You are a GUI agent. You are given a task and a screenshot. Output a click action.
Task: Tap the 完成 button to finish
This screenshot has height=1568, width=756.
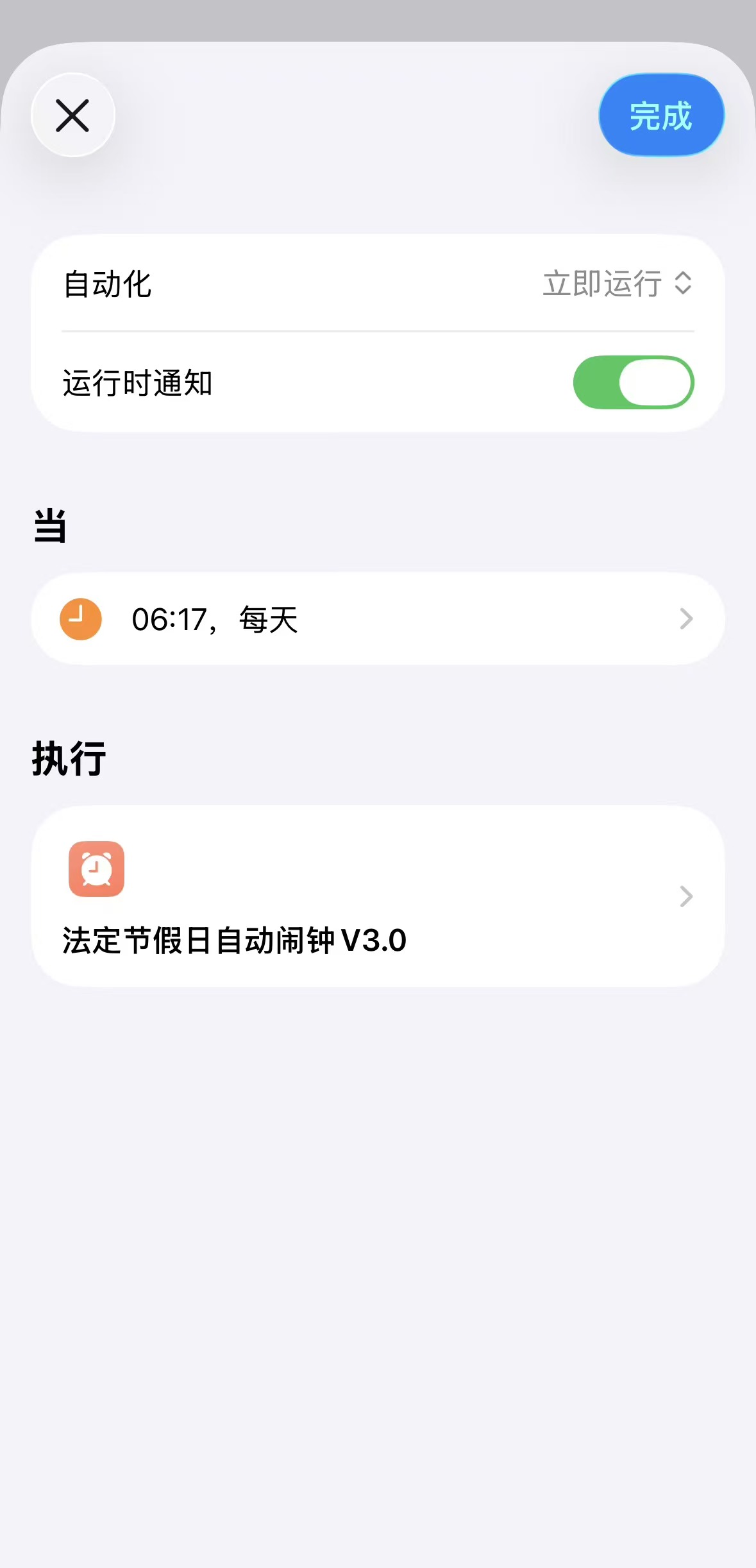click(x=661, y=115)
